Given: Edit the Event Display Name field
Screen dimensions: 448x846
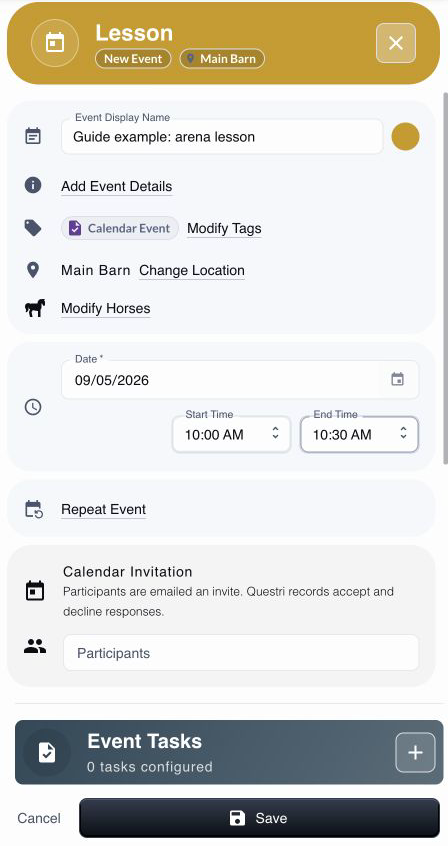Looking at the screenshot, I should [x=222, y=137].
